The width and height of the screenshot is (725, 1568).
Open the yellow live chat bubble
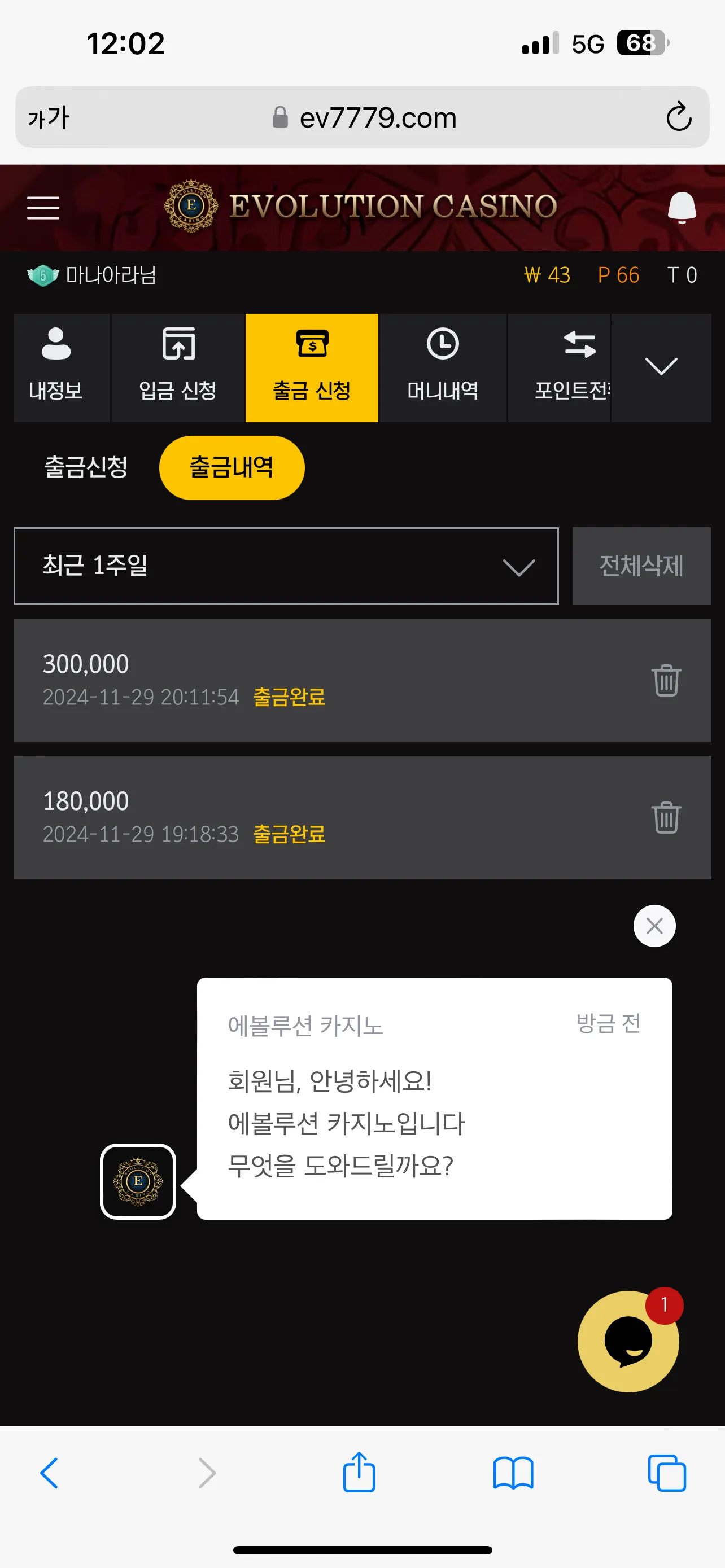pyautogui.click(x=628, y=1341)
